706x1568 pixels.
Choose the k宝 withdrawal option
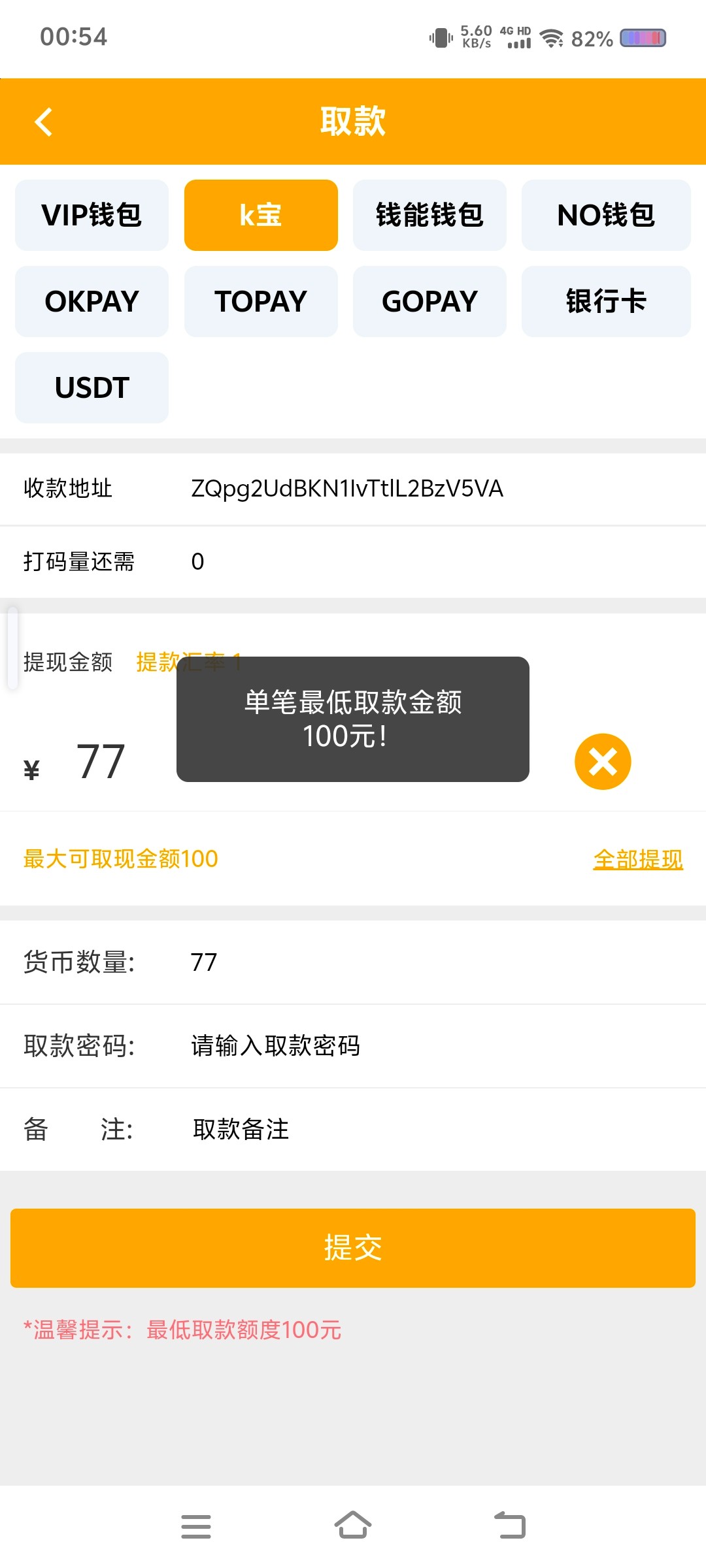(261, 215)
